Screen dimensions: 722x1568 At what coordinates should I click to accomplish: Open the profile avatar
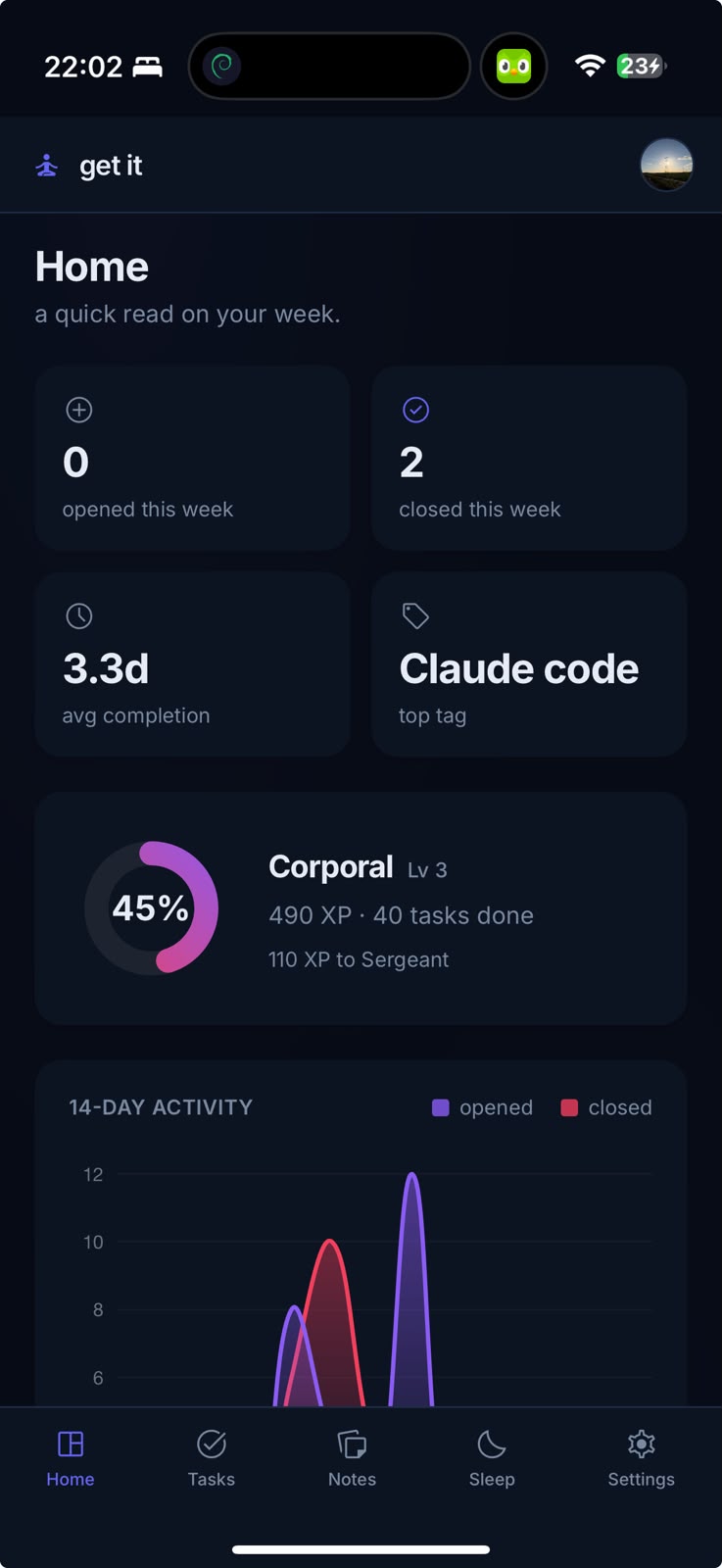[x=666, y=165]
